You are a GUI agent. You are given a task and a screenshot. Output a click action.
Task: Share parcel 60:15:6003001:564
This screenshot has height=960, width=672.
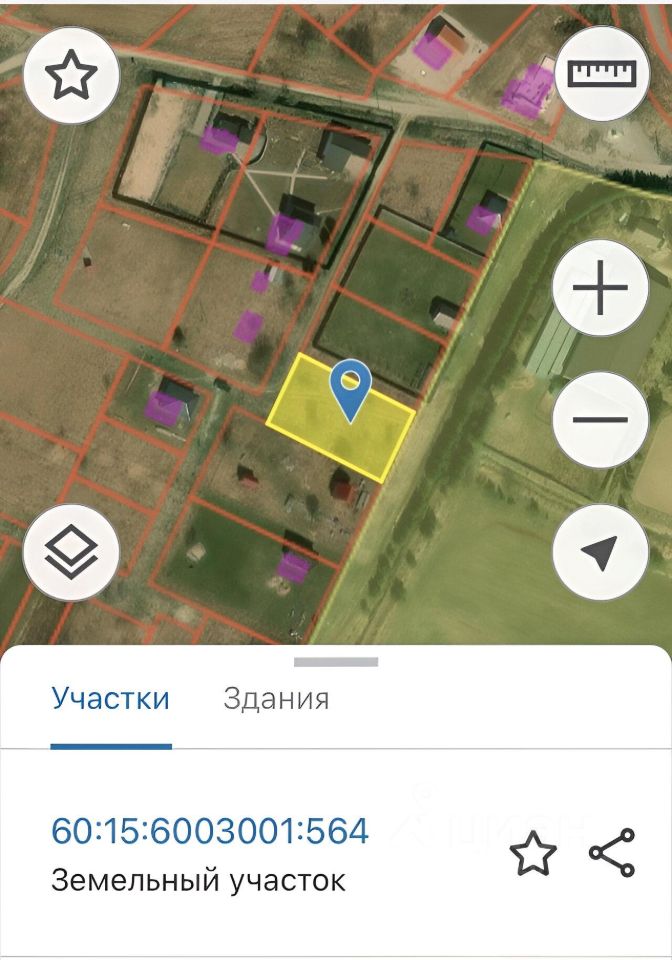point(612,853)
